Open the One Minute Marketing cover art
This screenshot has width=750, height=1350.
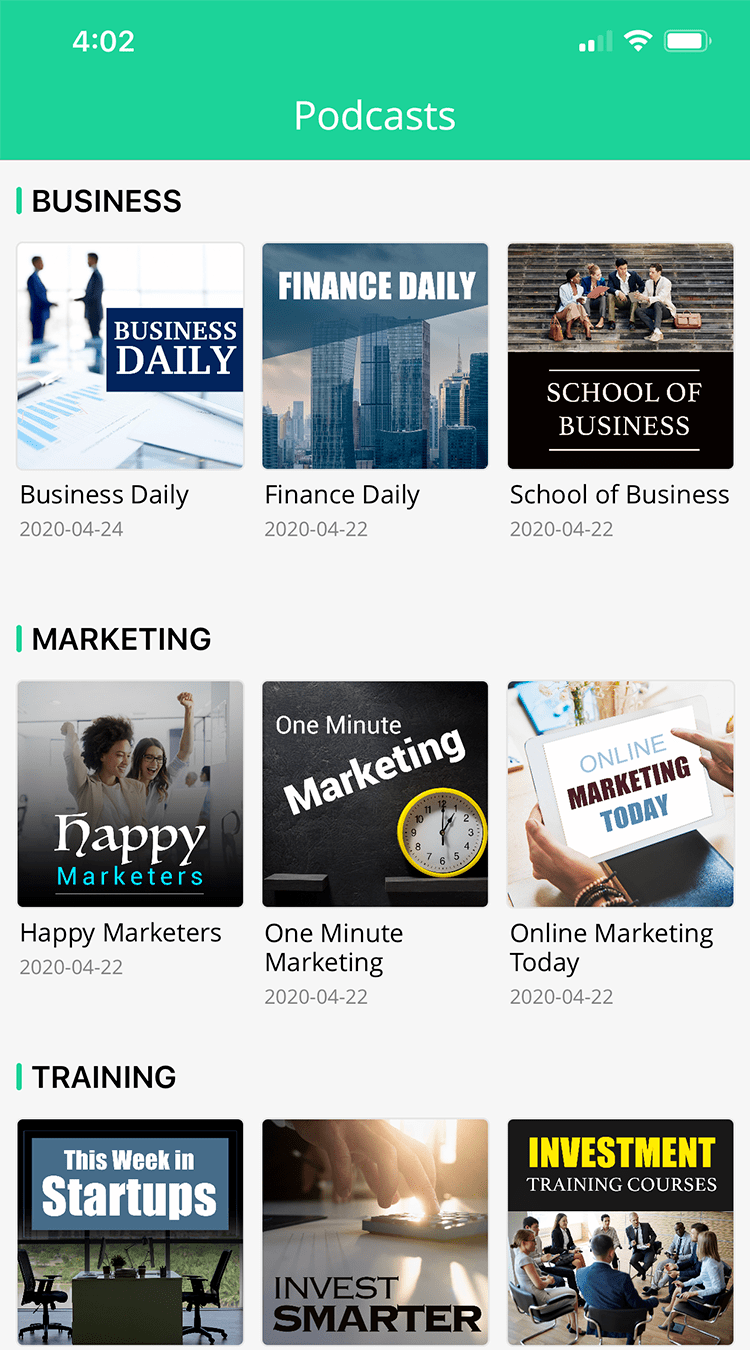tap(375, 794)
